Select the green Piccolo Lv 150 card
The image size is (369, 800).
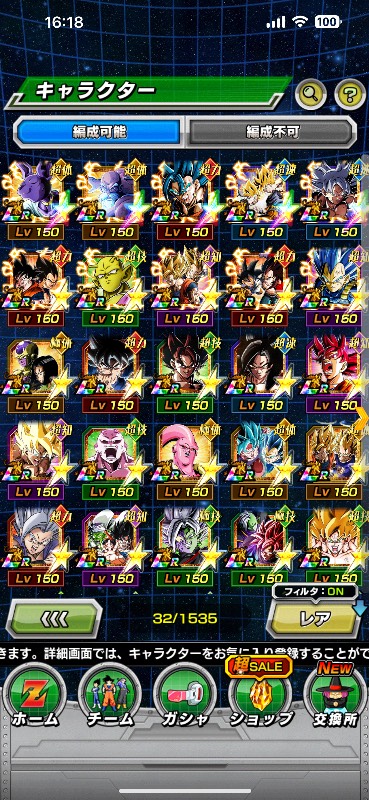108,288
